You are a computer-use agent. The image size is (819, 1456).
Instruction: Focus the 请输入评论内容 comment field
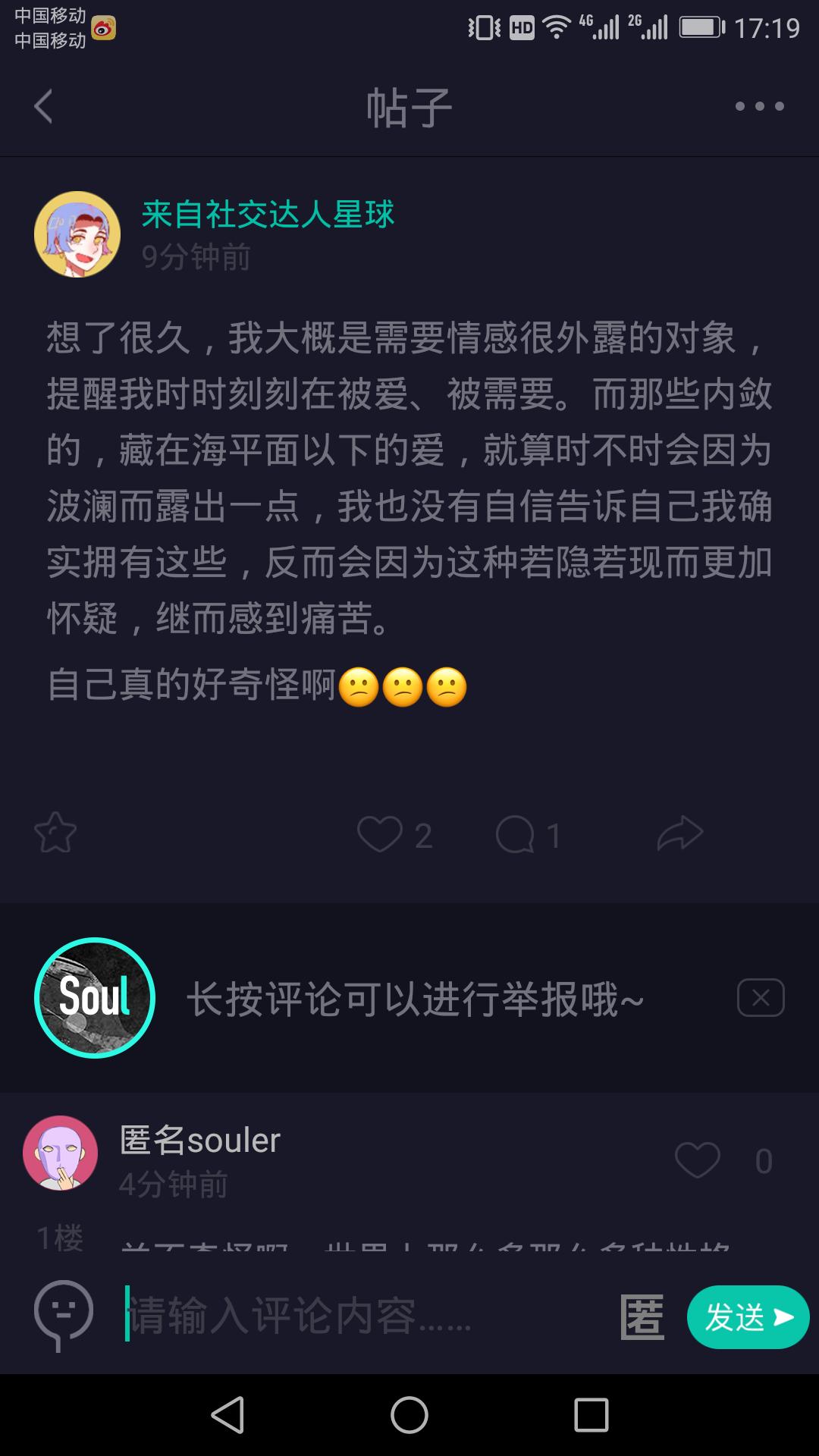tap(368, 1315)
